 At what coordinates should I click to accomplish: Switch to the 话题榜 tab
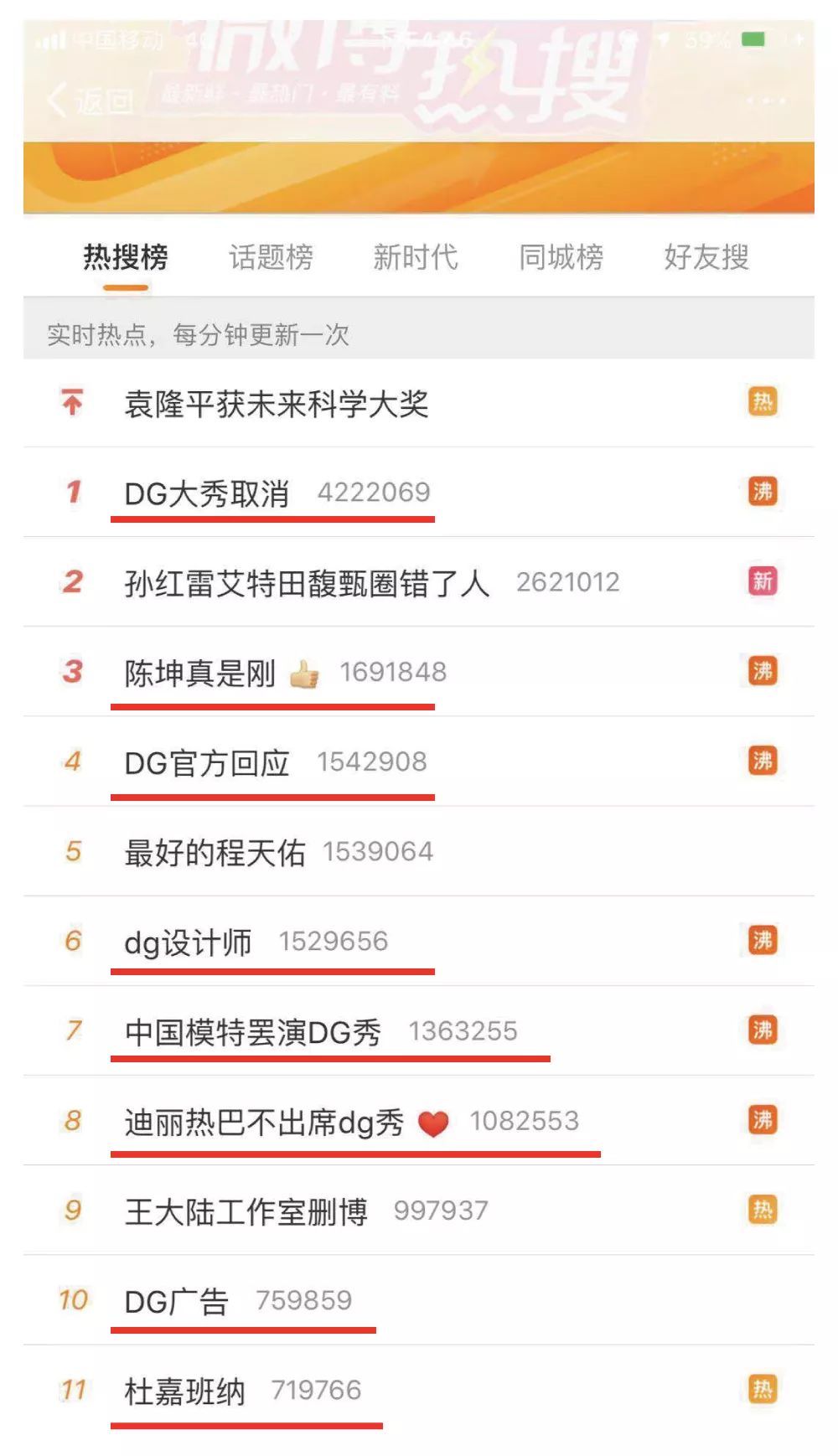tap(271, 257)
